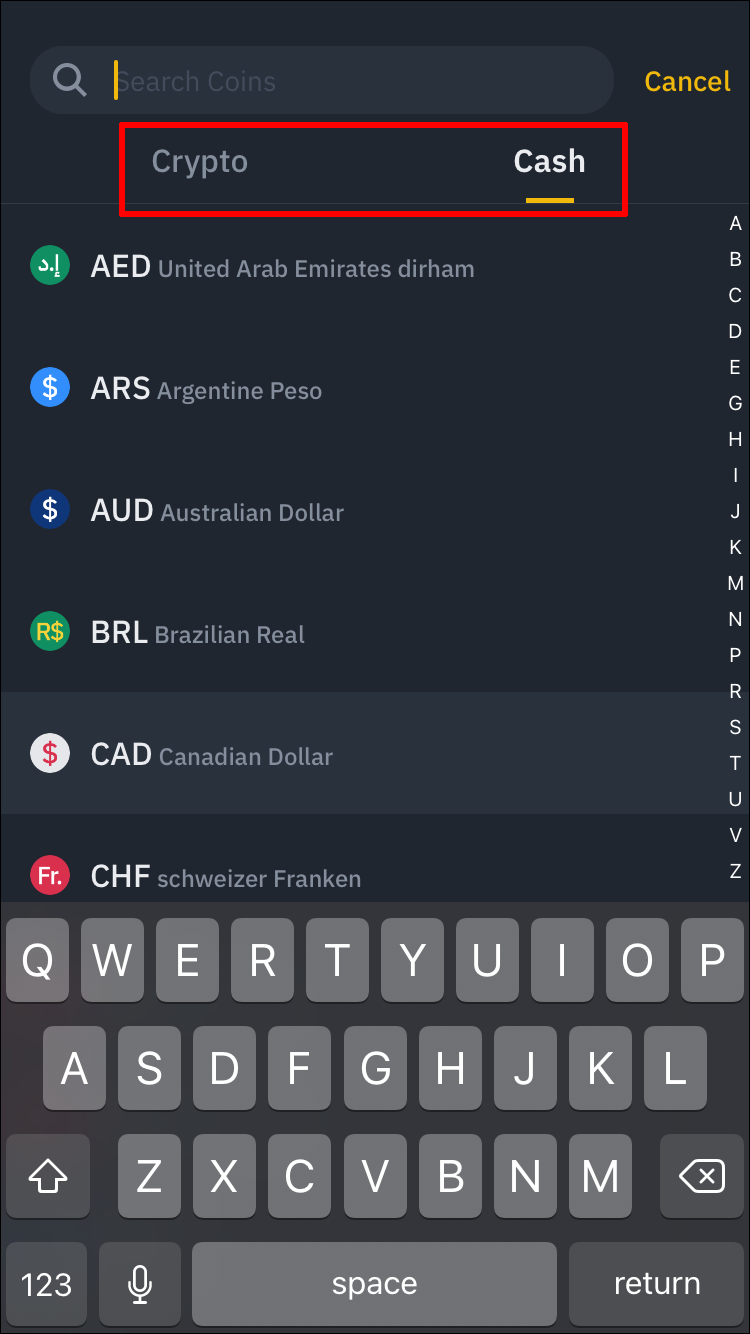Select ARS Argentine Peso
Screen dimensions: 750x1334
pyautogui.click(x=206, y=389)
